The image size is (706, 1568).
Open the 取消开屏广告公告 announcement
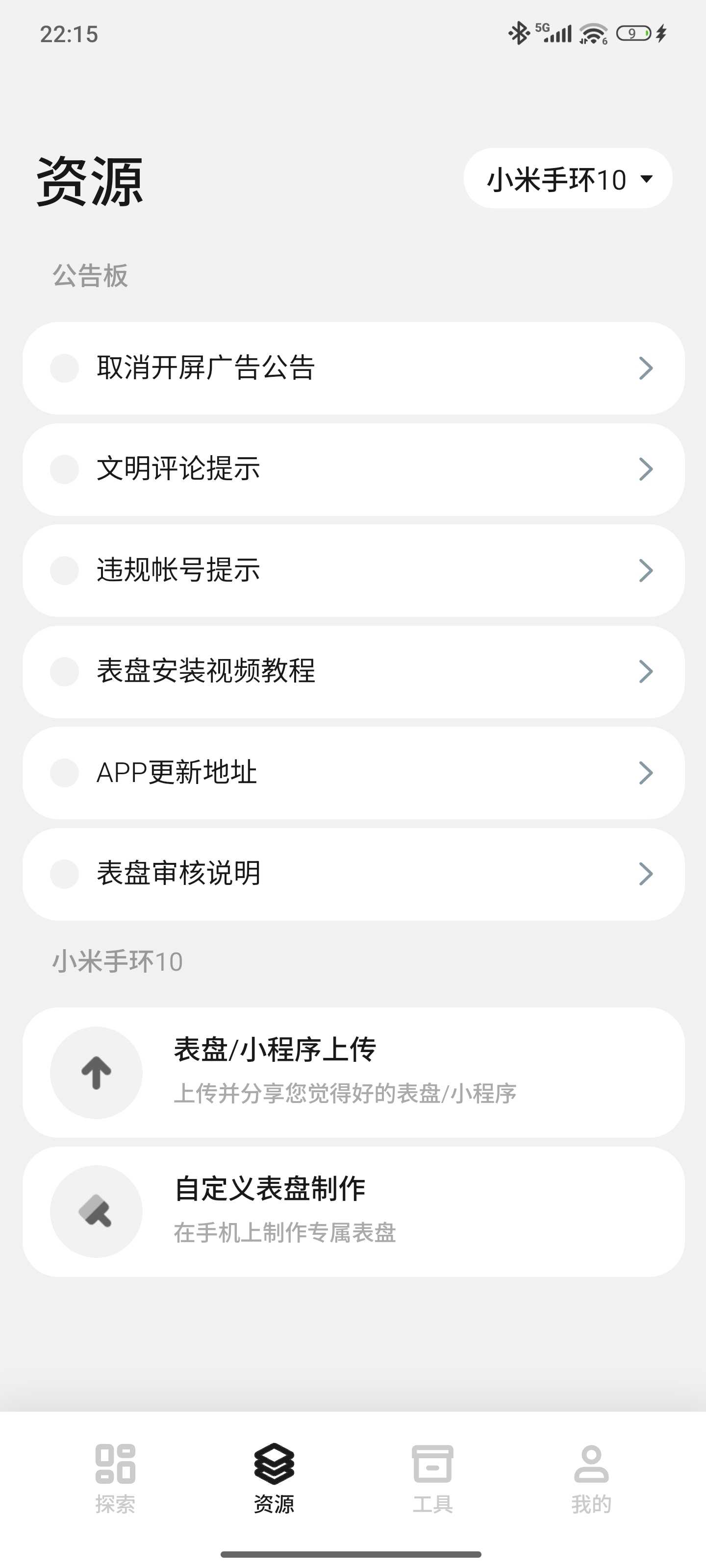[353, 368]
